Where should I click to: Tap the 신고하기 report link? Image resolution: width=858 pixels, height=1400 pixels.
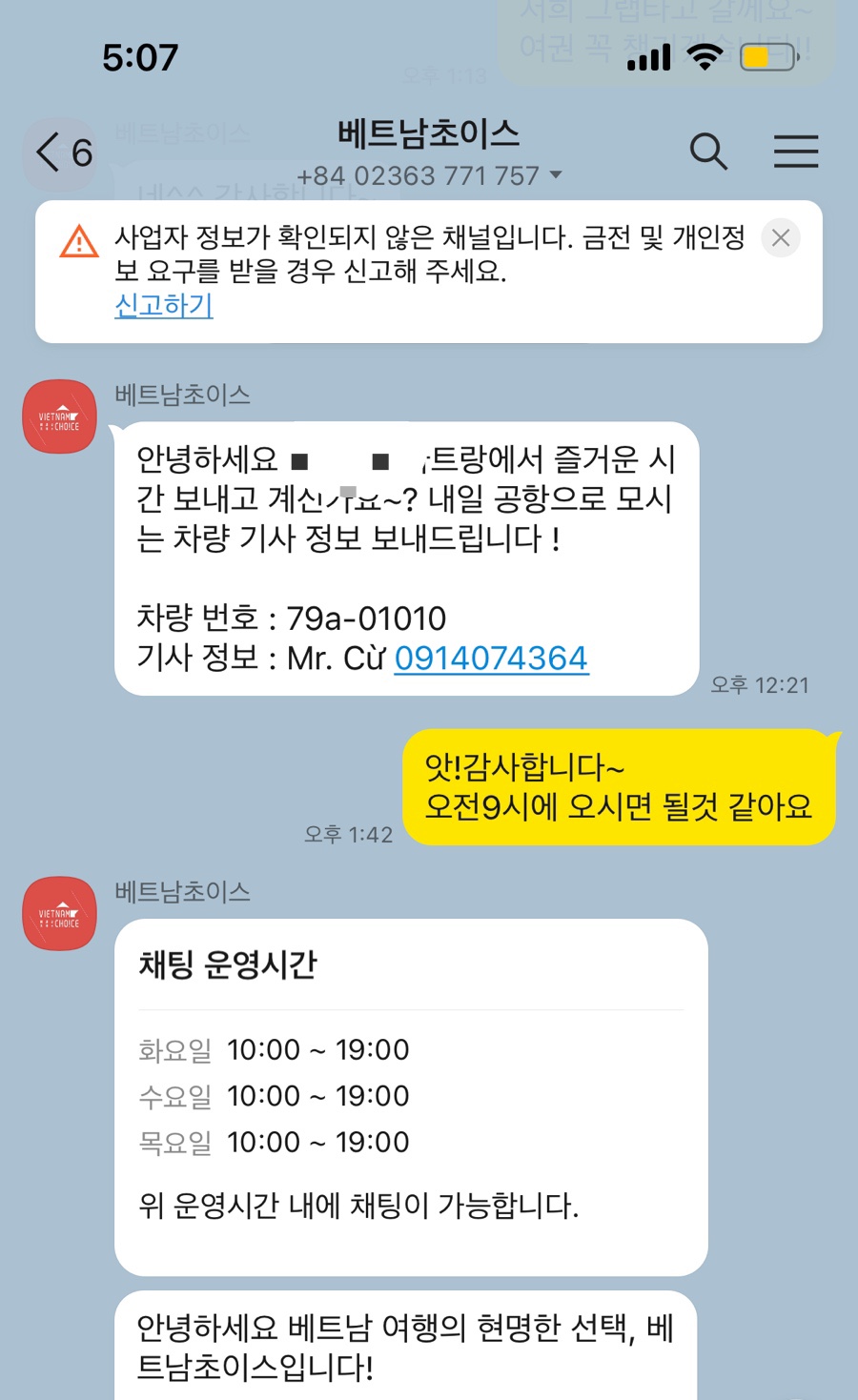tap(163, 306)
